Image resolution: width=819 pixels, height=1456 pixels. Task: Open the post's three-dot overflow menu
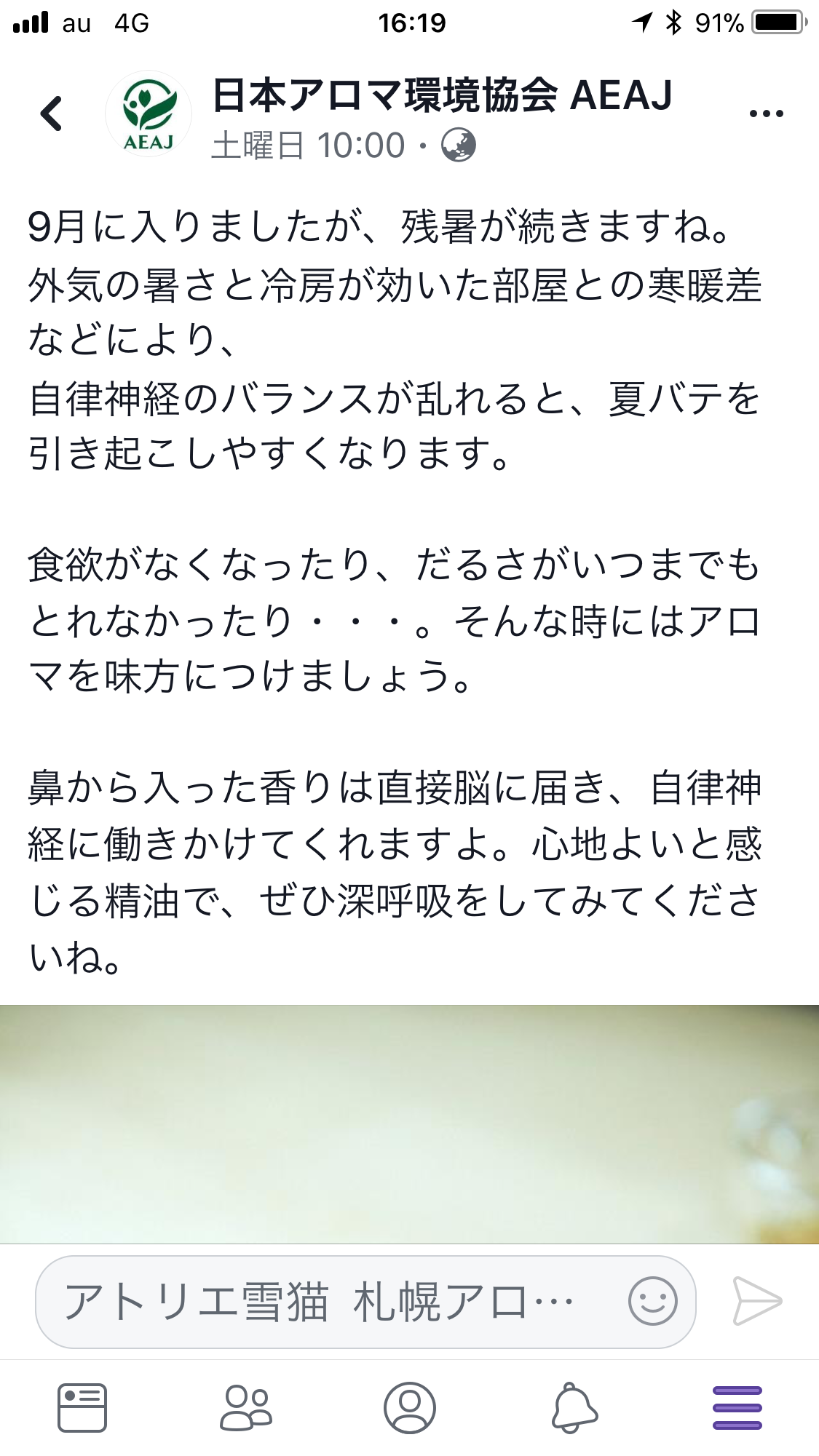pyautogui.click(x=766, y=114)
